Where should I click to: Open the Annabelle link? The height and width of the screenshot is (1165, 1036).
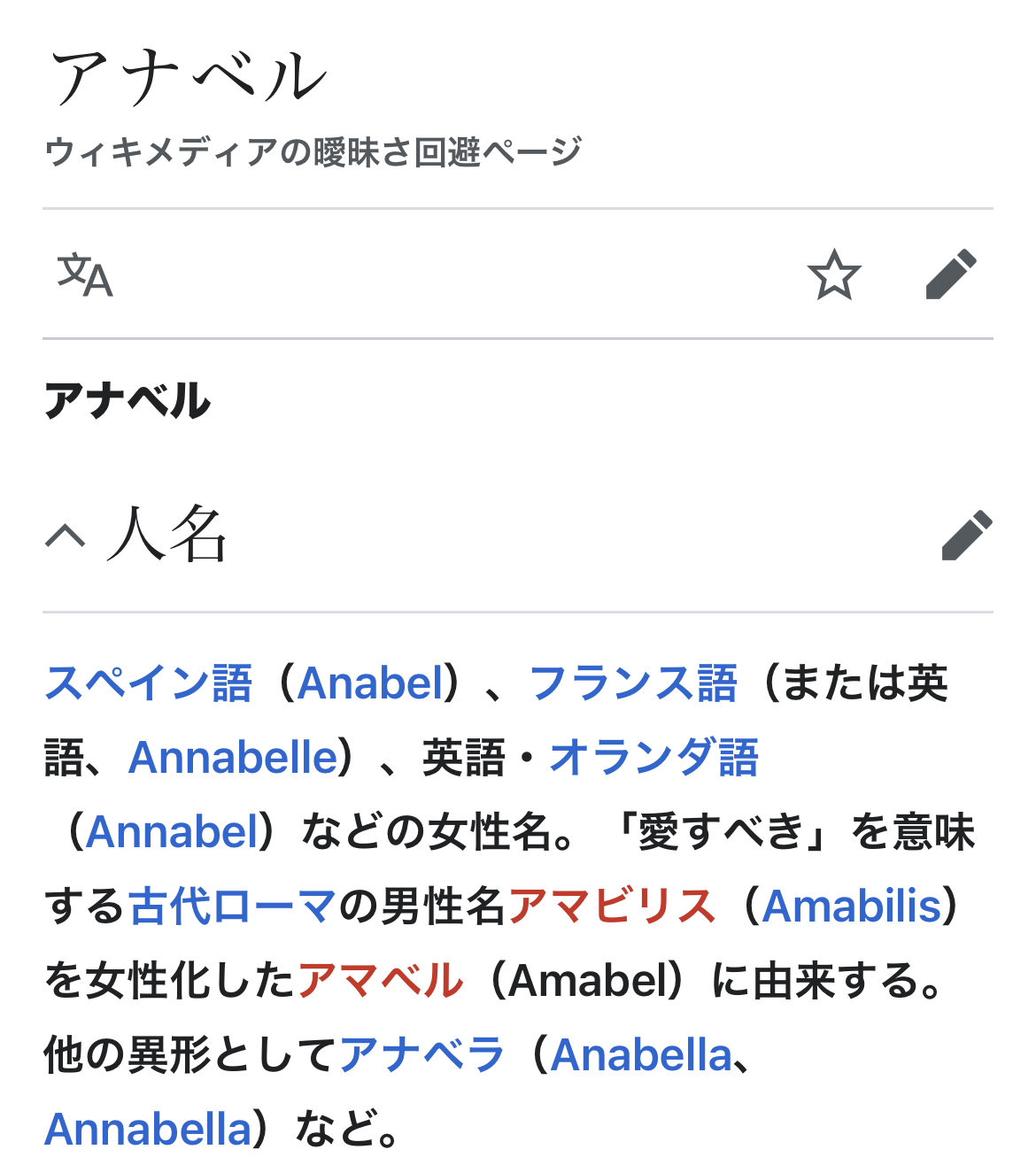point(233,758)
